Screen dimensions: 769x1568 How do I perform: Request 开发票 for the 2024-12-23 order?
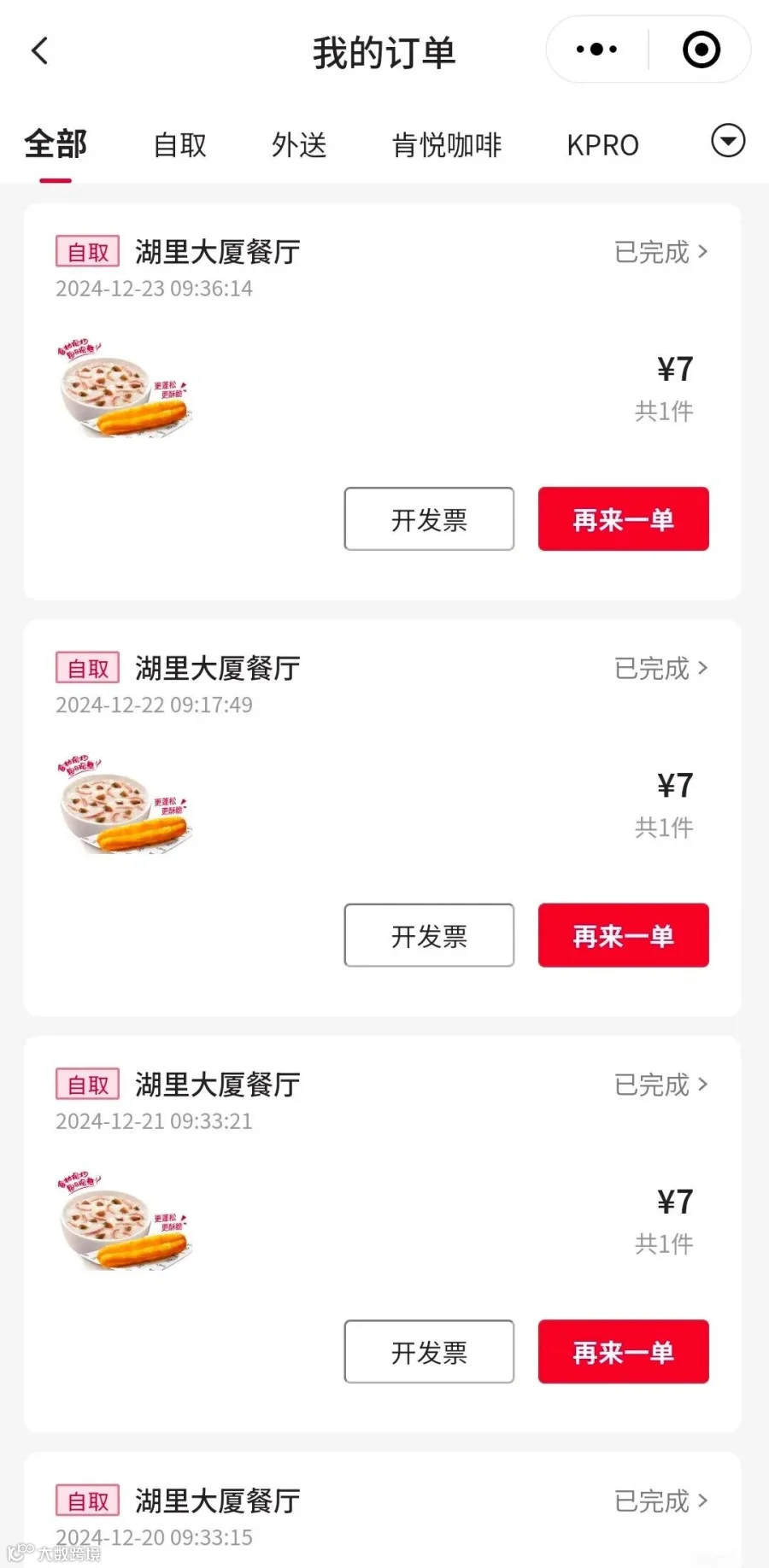click(x=429, y=519)
